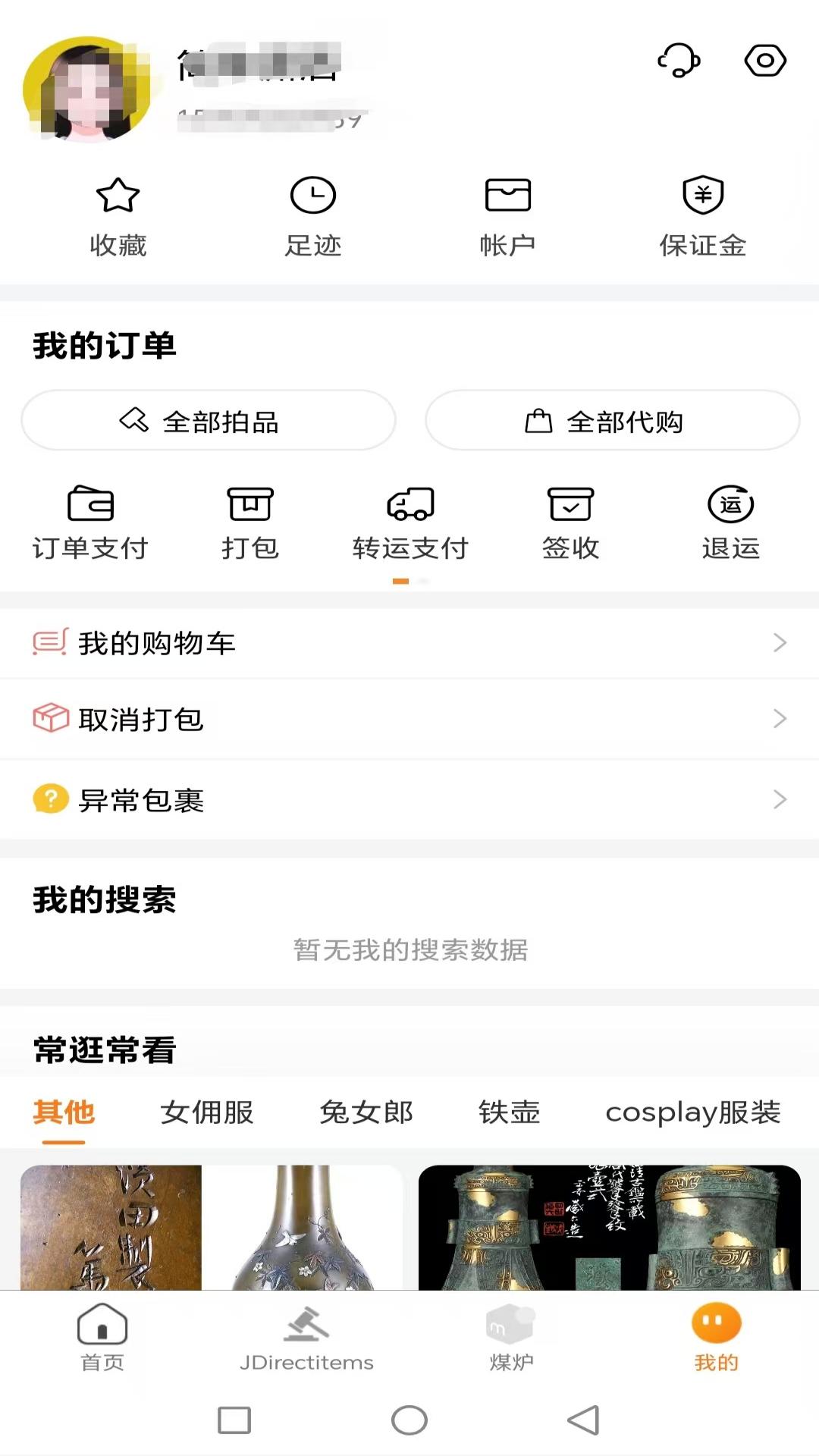Expand 我的购物车 shopping cart row
Screen dimensions: 819x1456
click(x=409, y=643)
